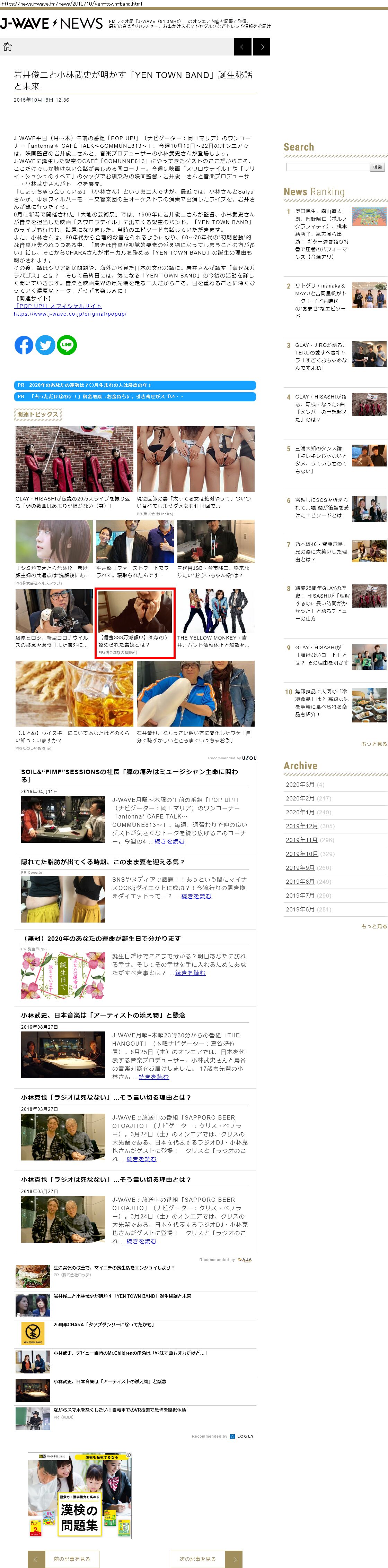Open the 2020年3月 archive
Viewport: 388px width, 1568px height.
pyautogui.click(x=300, y=785)
